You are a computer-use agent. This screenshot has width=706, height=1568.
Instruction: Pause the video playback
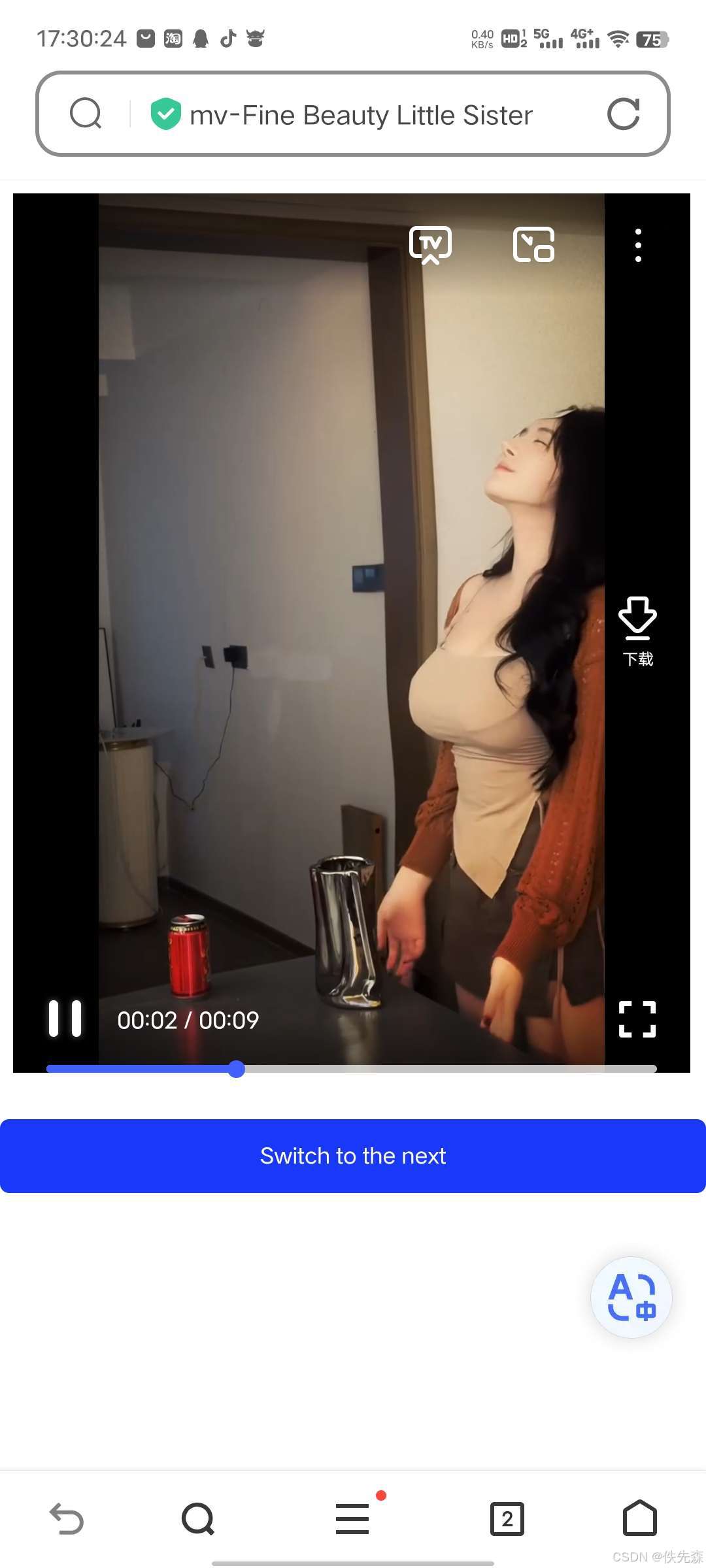[x=65, y=1019]
